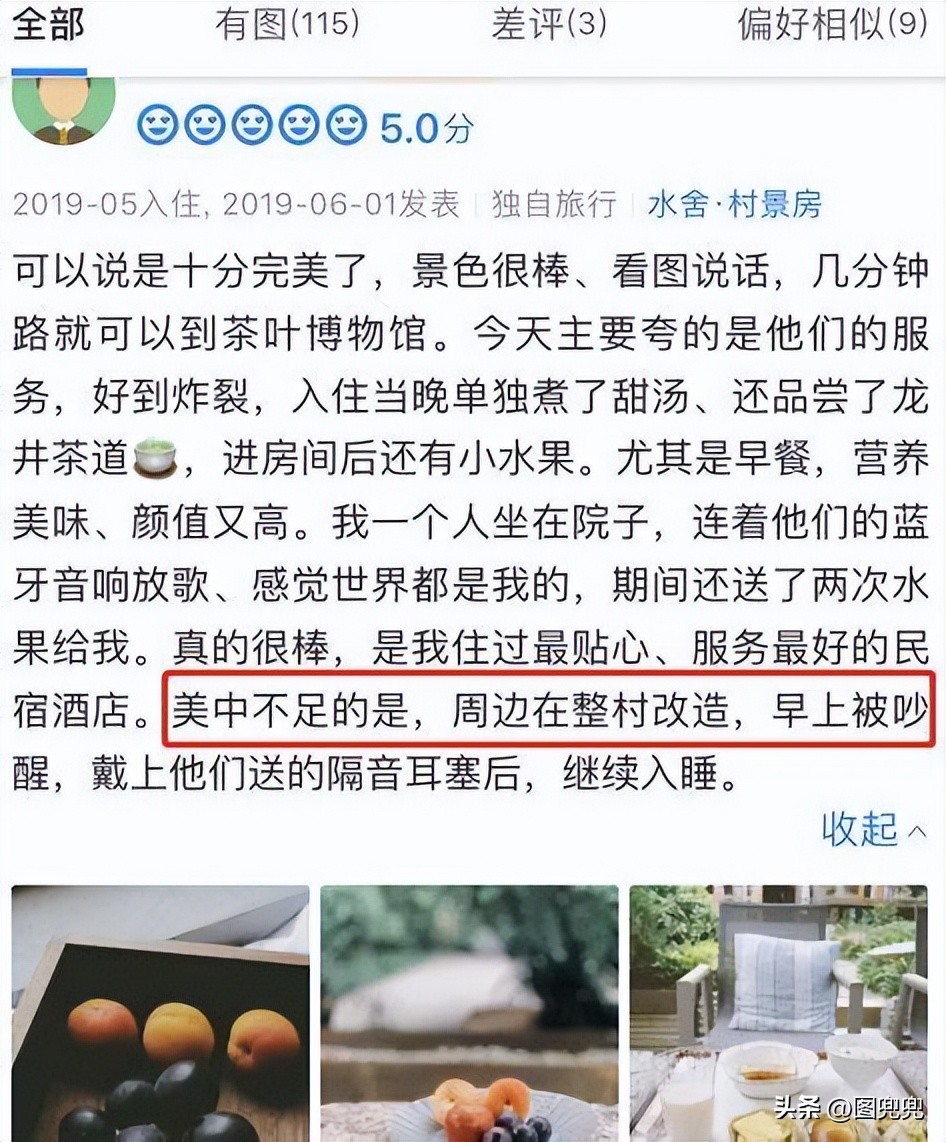Click the 5.0分 rating score

click(x=425, y=125)
